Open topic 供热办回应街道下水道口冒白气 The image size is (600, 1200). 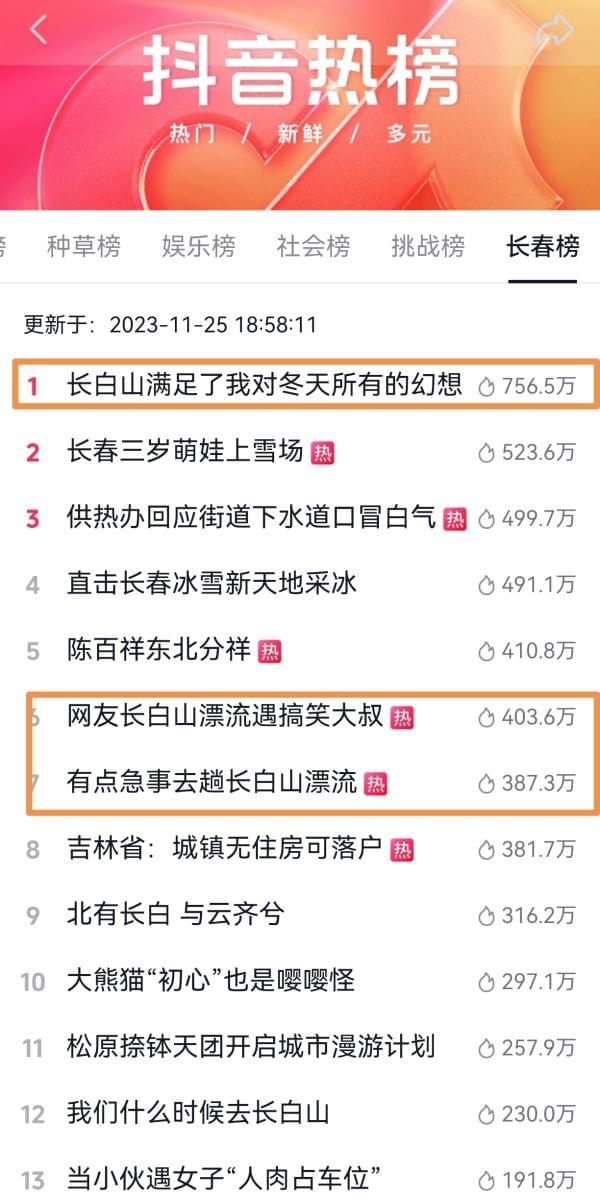251,518
